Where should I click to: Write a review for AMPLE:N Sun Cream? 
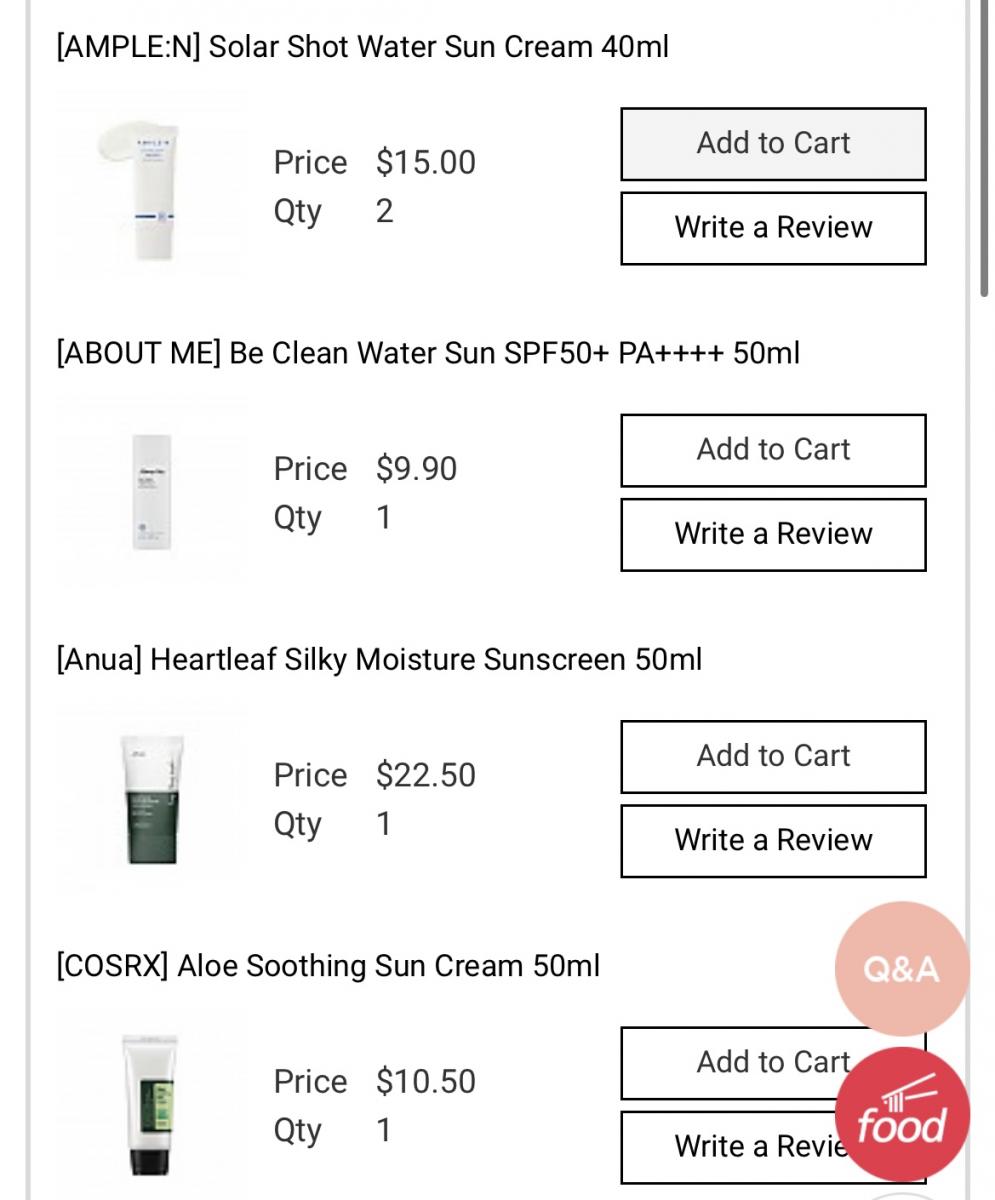pos(773,228)
